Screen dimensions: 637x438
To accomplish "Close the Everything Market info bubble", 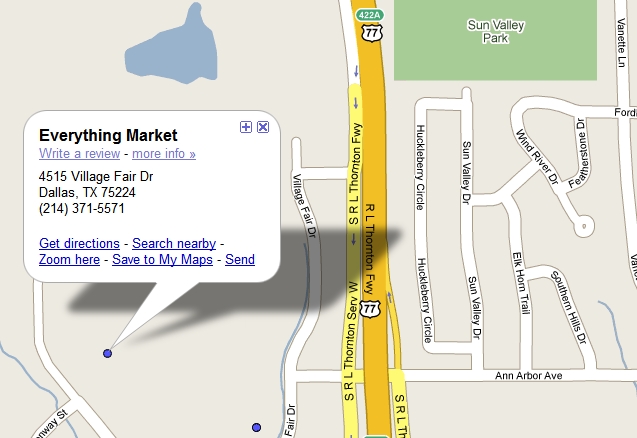I will [263, 127].
